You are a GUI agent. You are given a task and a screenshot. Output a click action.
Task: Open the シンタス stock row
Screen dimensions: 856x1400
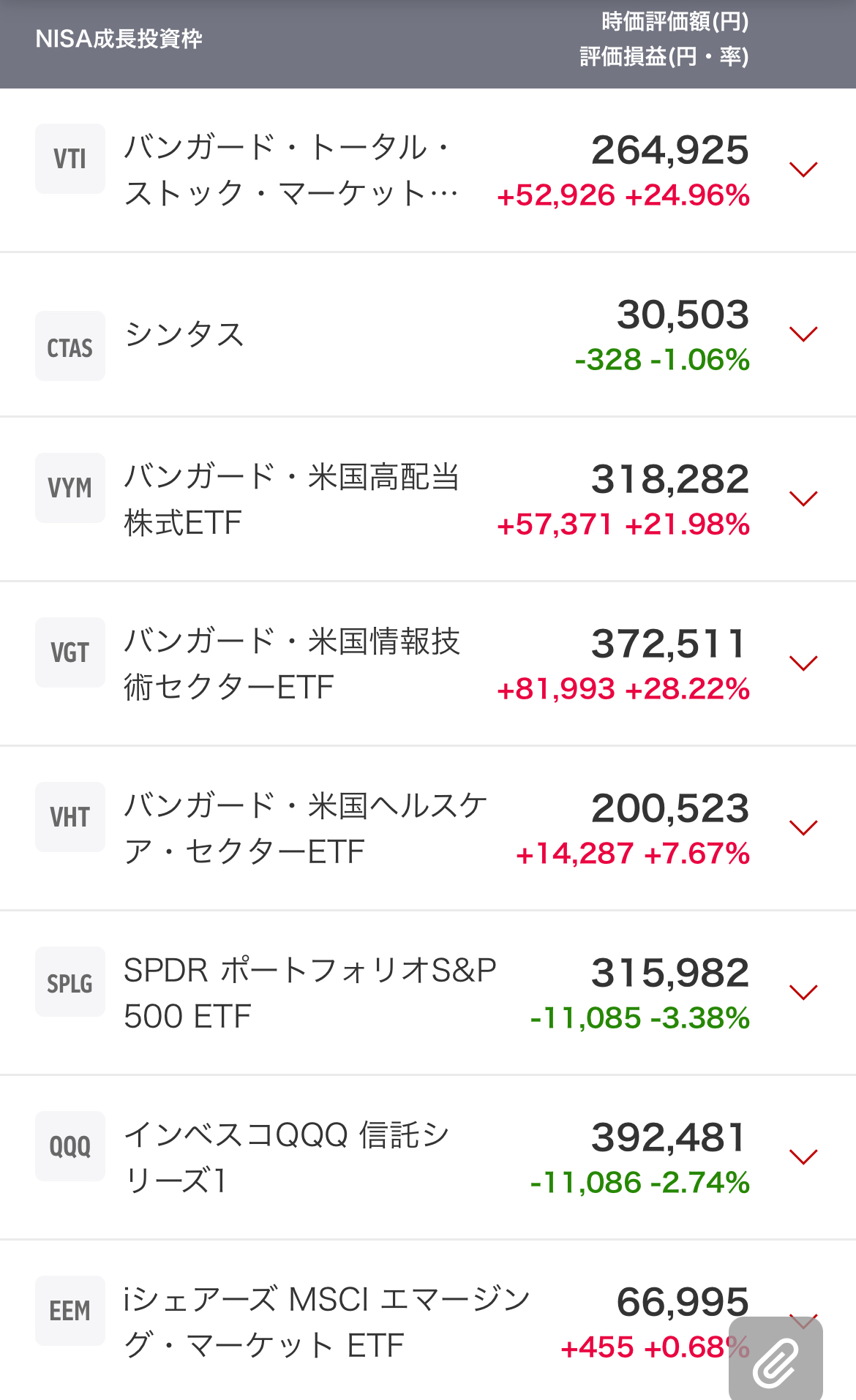pyautogui.click(x=428, y=335)
